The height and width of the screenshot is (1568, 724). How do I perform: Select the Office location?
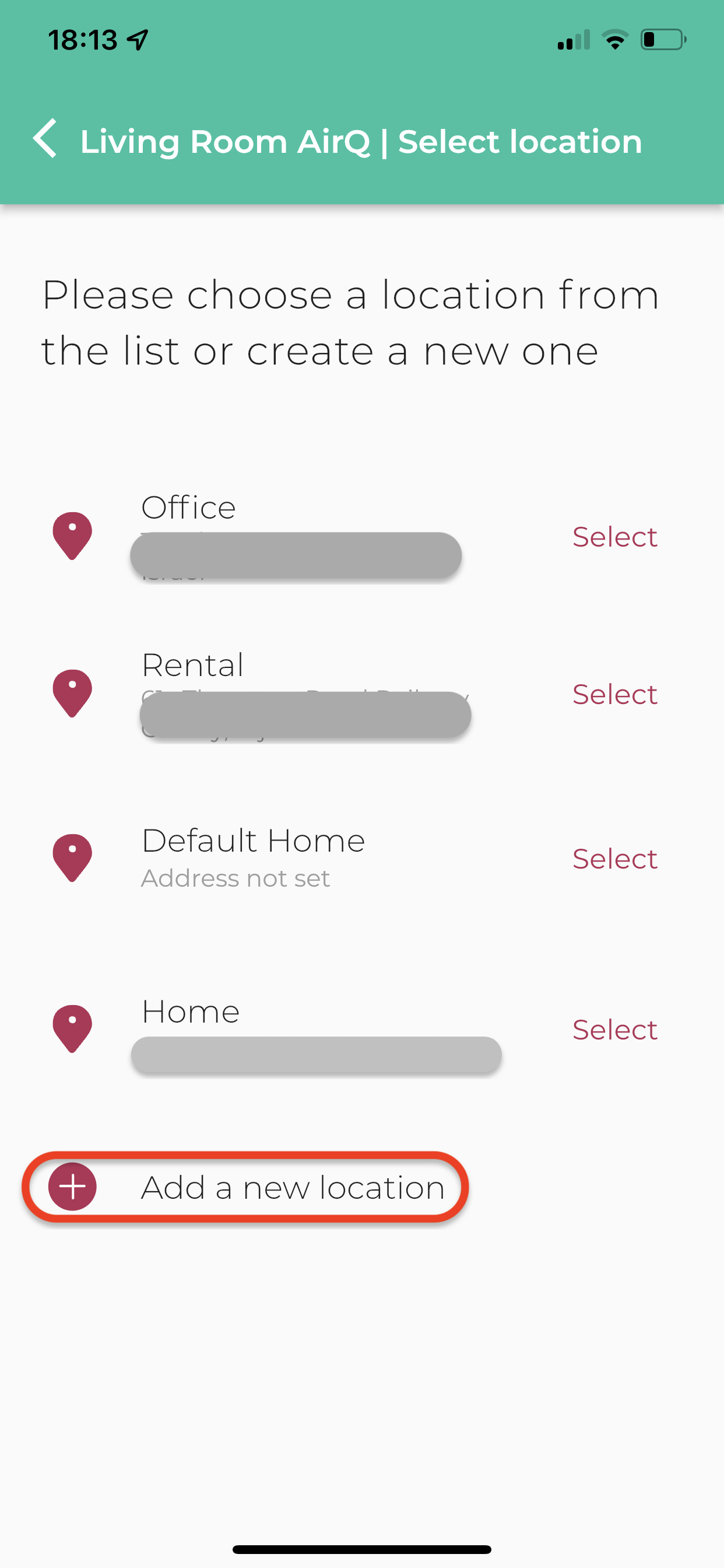click(x=614, y=537)
